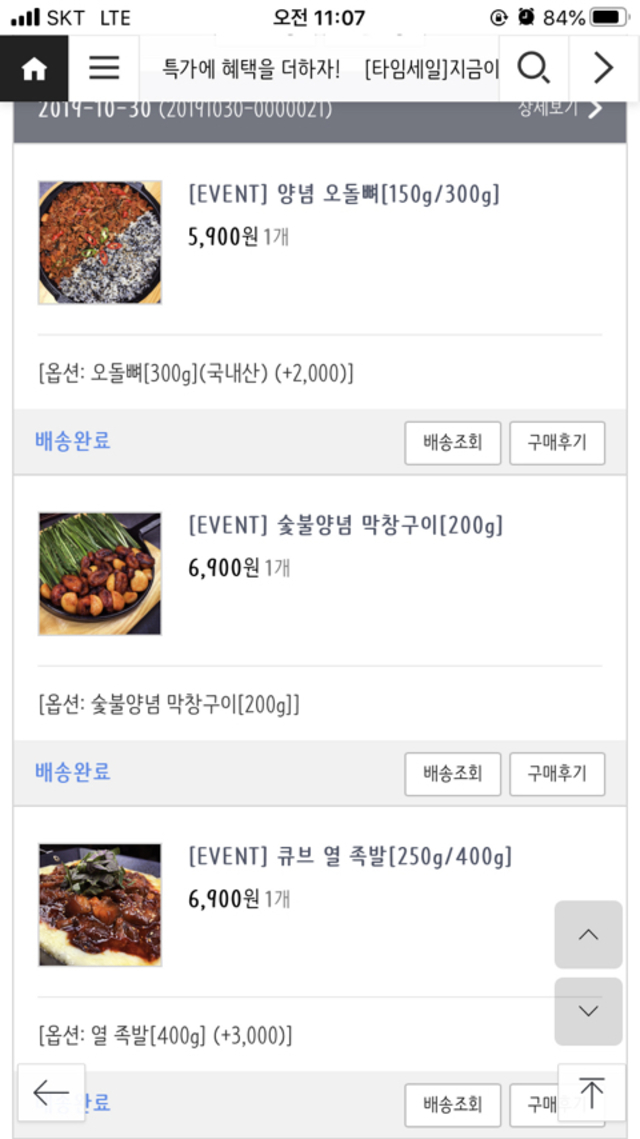Go to the shop home page
The width and height of the screenshot is (640, 1139).
coord(34,68)
